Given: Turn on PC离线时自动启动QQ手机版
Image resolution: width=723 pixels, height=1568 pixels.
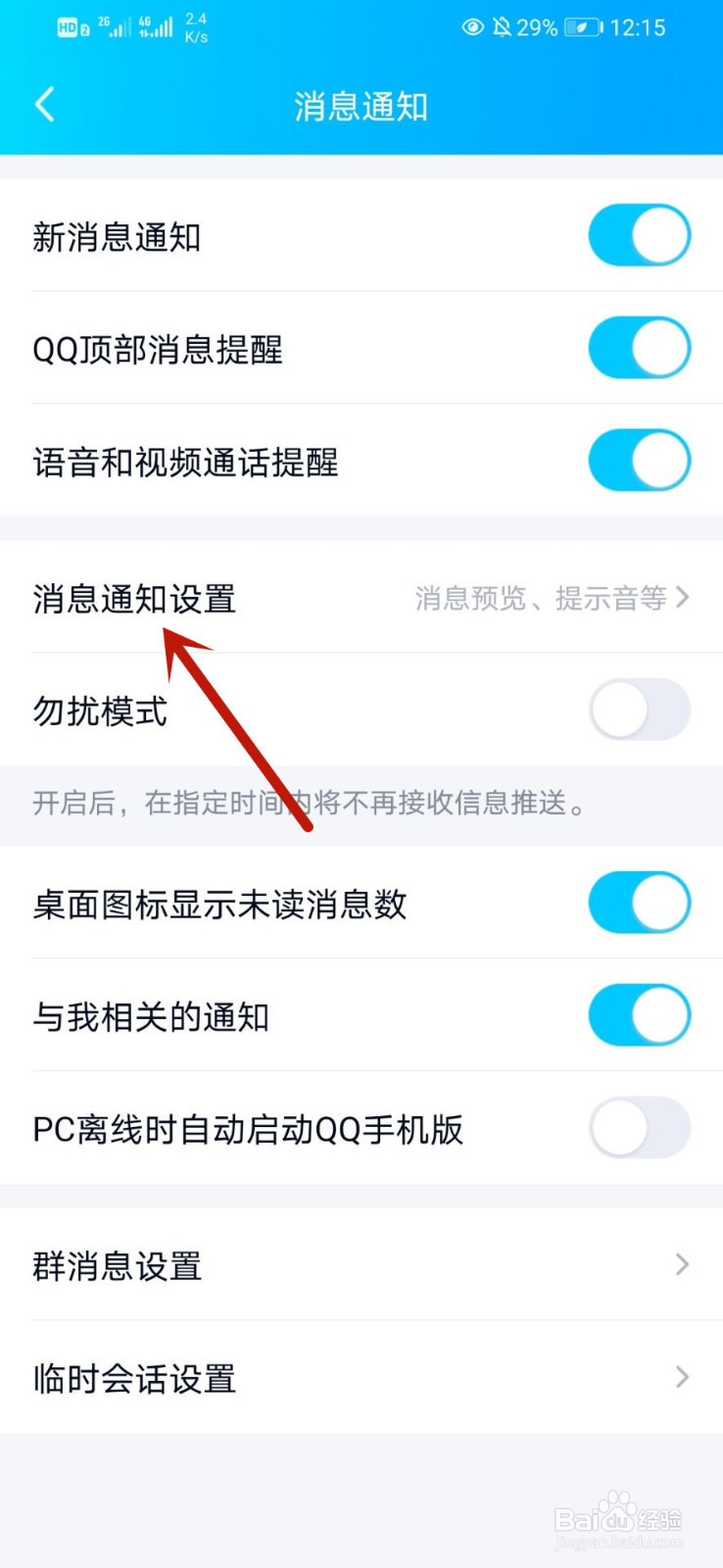Looking at the screenshot, I should click(x=639, y=1128).
